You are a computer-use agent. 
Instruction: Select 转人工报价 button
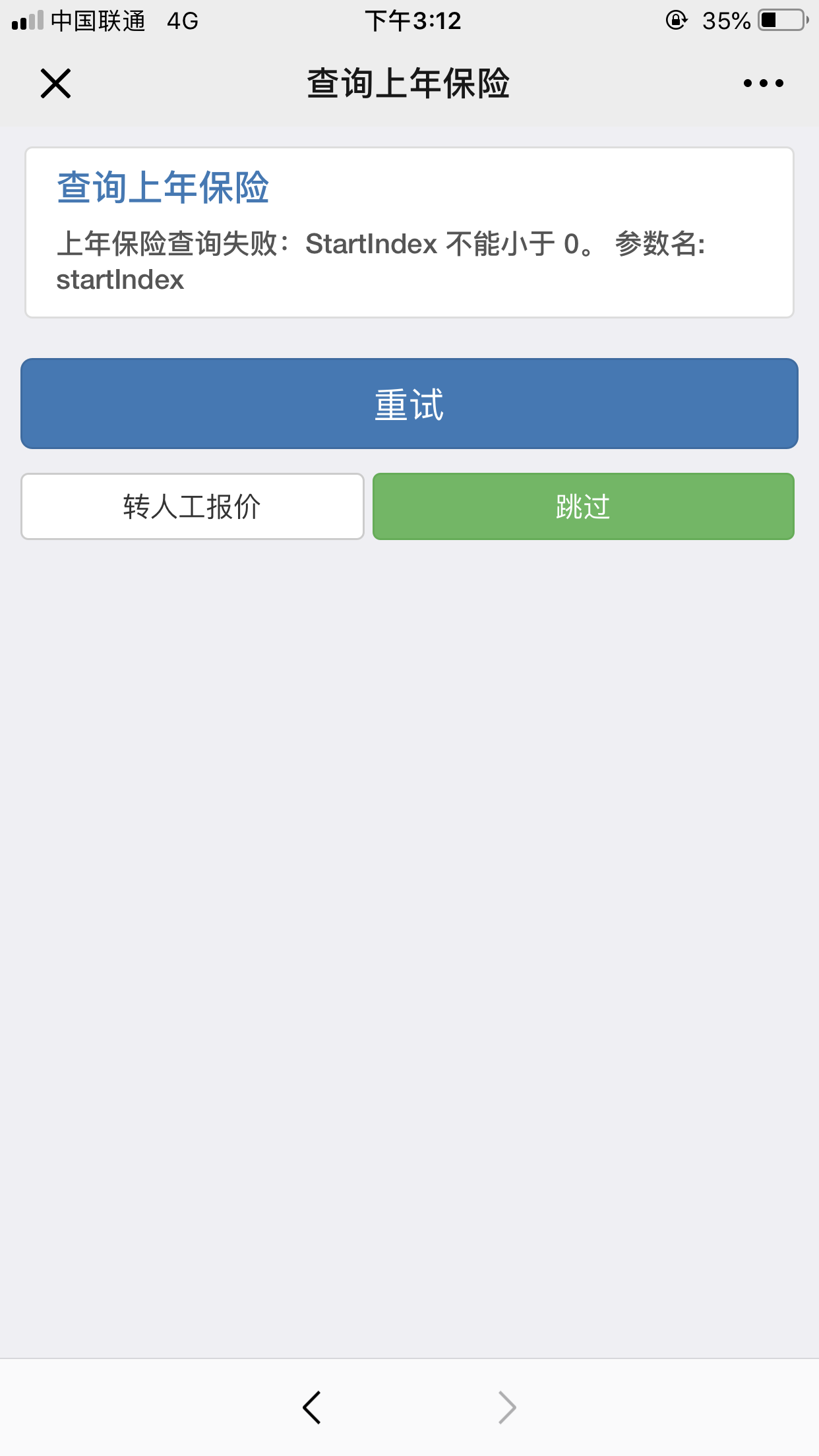point(192,506)
